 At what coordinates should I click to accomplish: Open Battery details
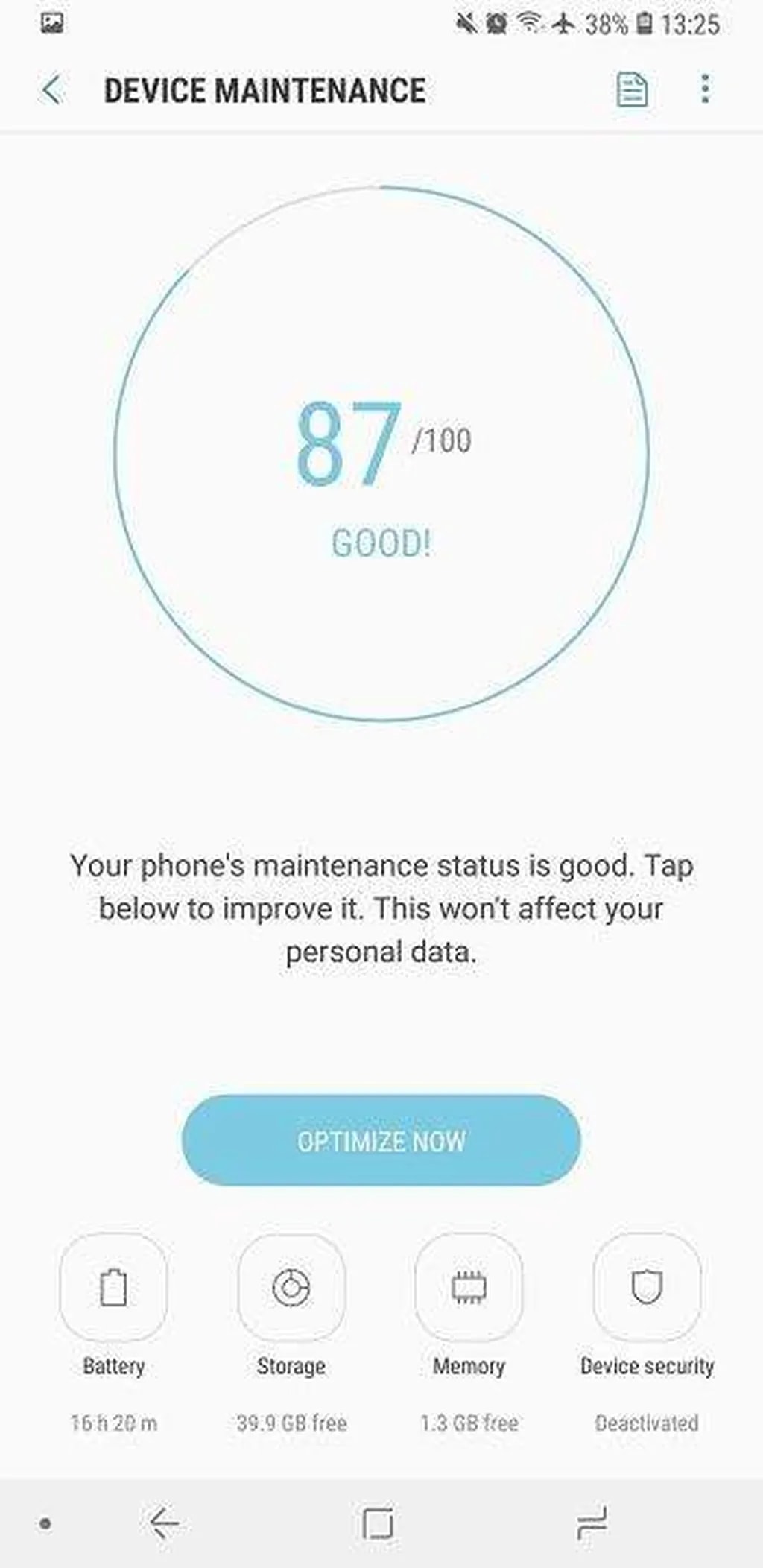pyautogui.click(x=113, y=1287)
